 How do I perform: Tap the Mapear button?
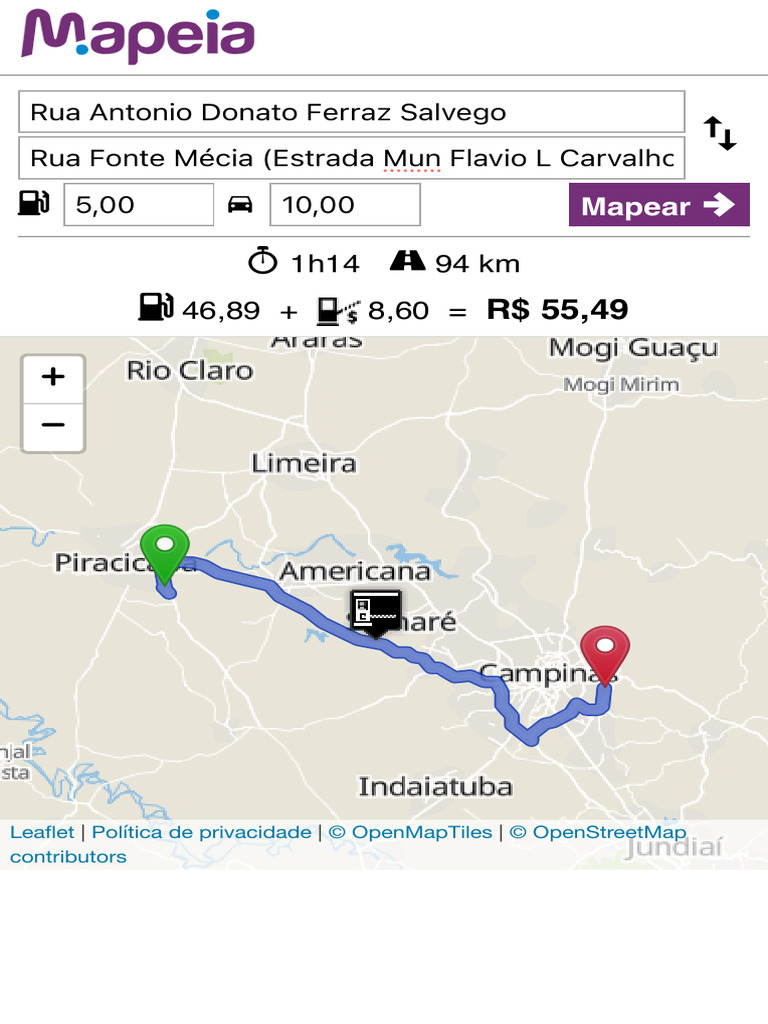coord(659,205)
